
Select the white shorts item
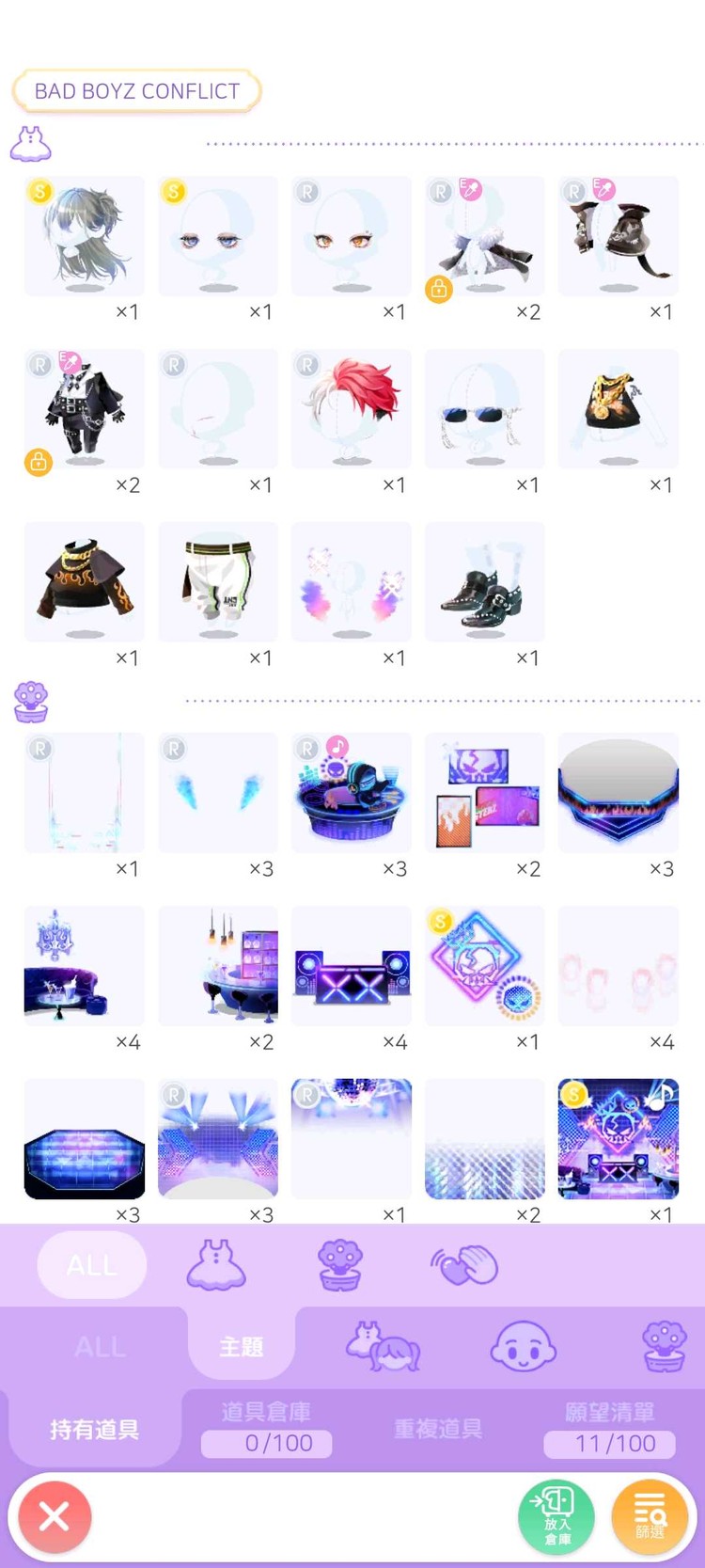pyautogui.click(x=218, y=582)
